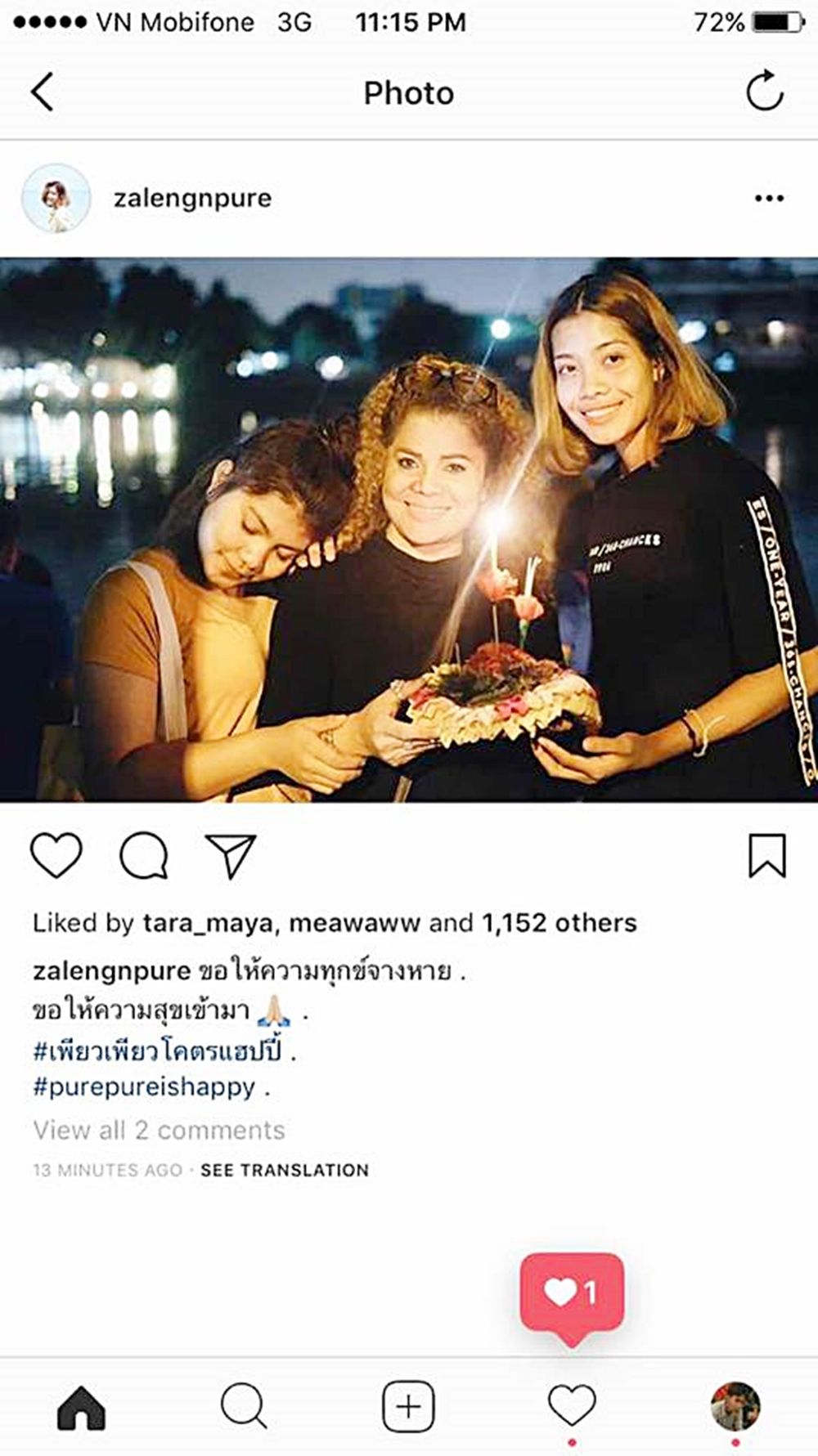The height and width of the screenshot is (1456, 818).
Task: Open the Thai hashtag #เพียวเพียวโคตรแฮปปี้
Action: [x=157, y=1050]
